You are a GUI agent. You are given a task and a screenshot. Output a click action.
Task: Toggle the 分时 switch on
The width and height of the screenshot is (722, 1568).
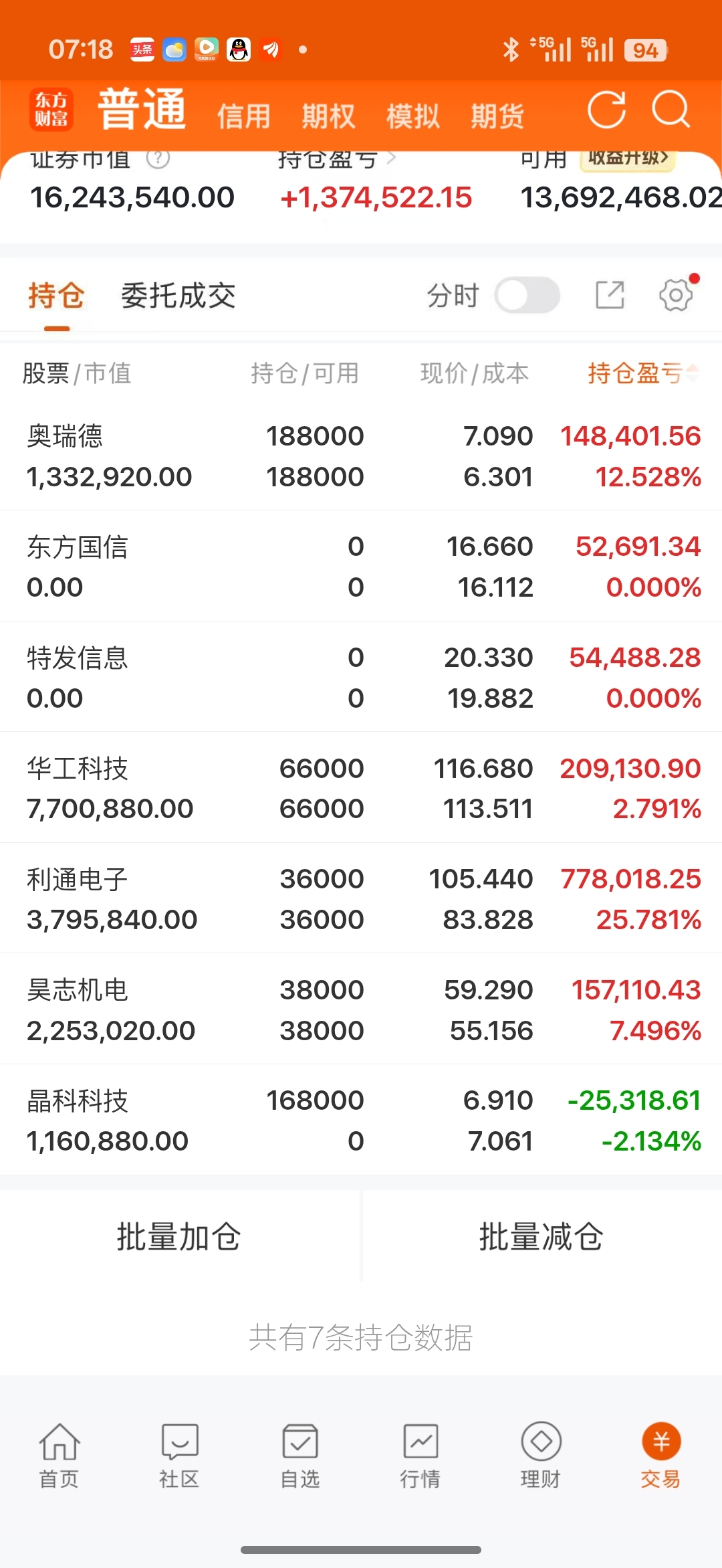[527, 295]
